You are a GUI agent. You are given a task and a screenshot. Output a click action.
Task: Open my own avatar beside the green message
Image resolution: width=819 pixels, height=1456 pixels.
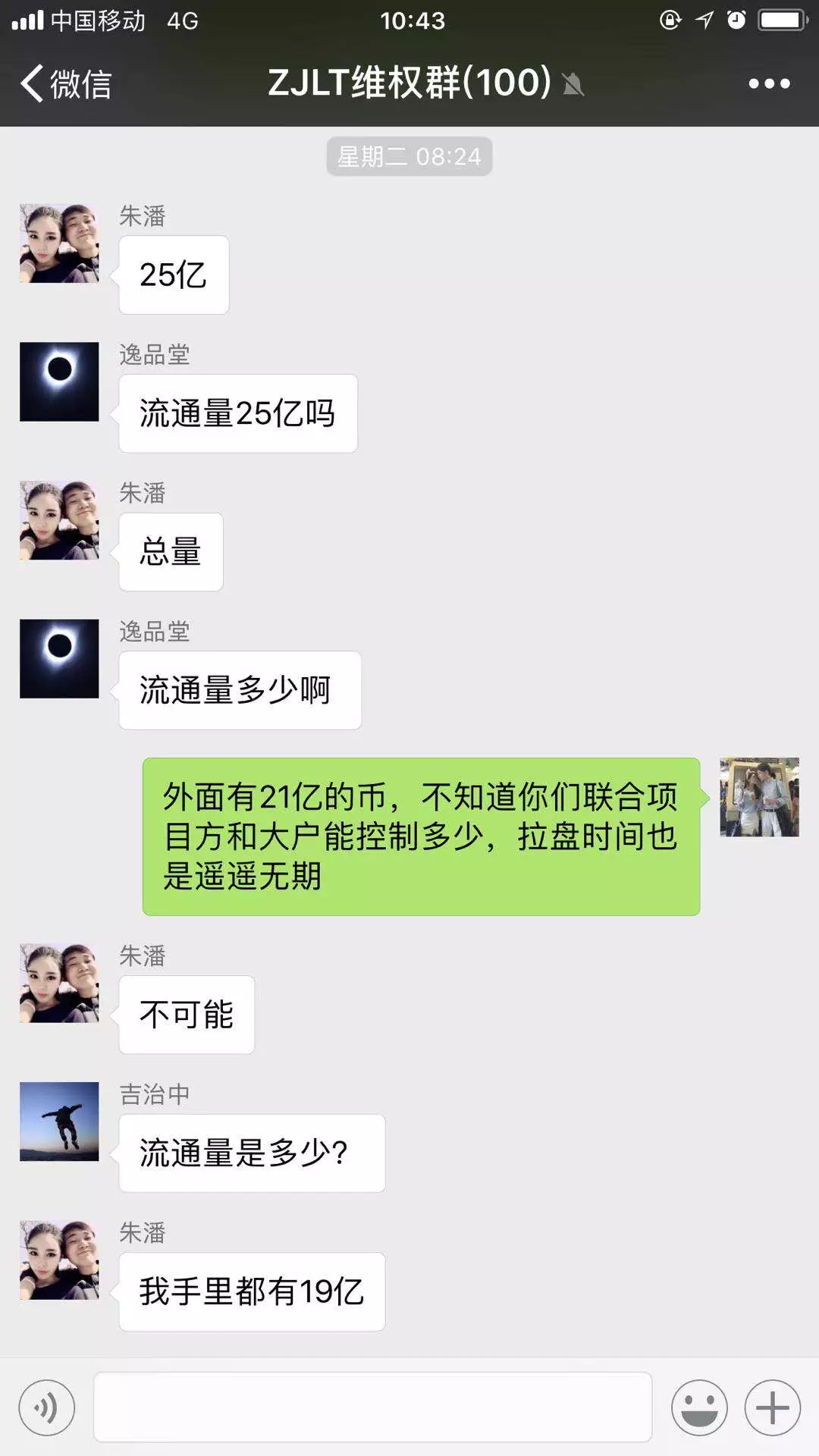[759, 797]
